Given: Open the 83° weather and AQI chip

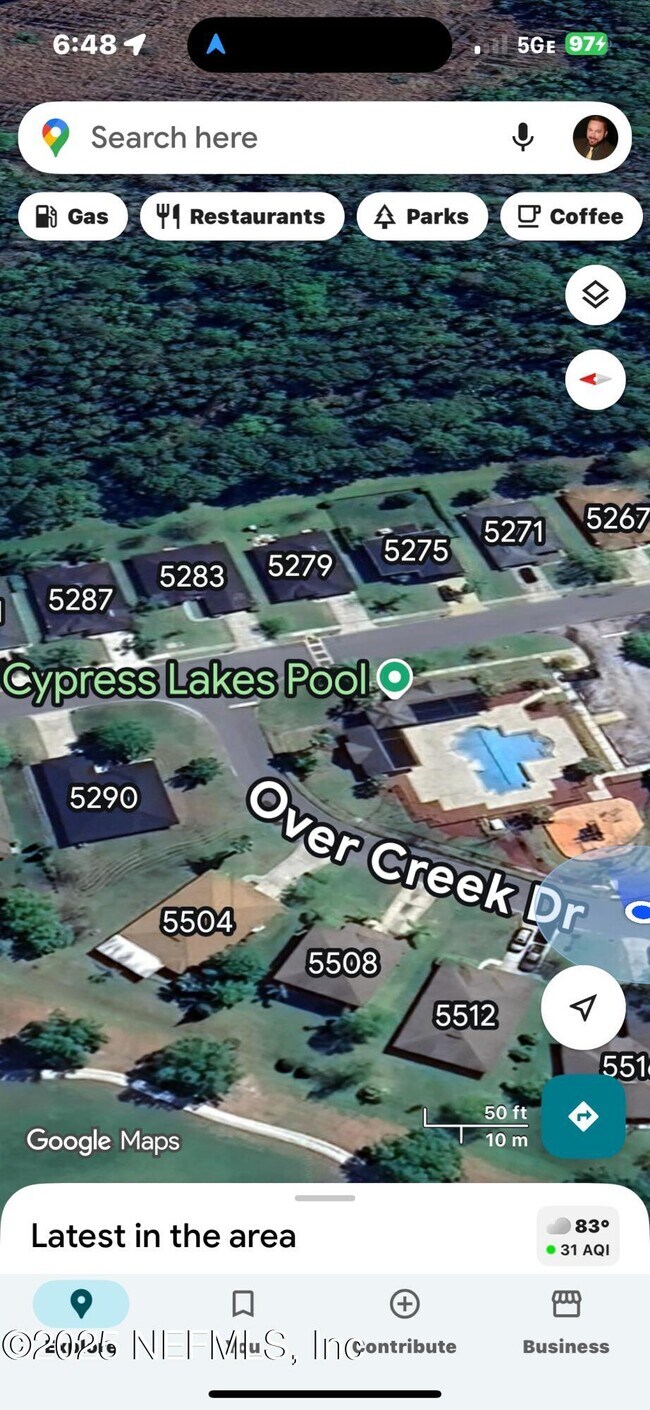Looking at the screenshot, I should pyautogui.click(x=579, y=1237).
